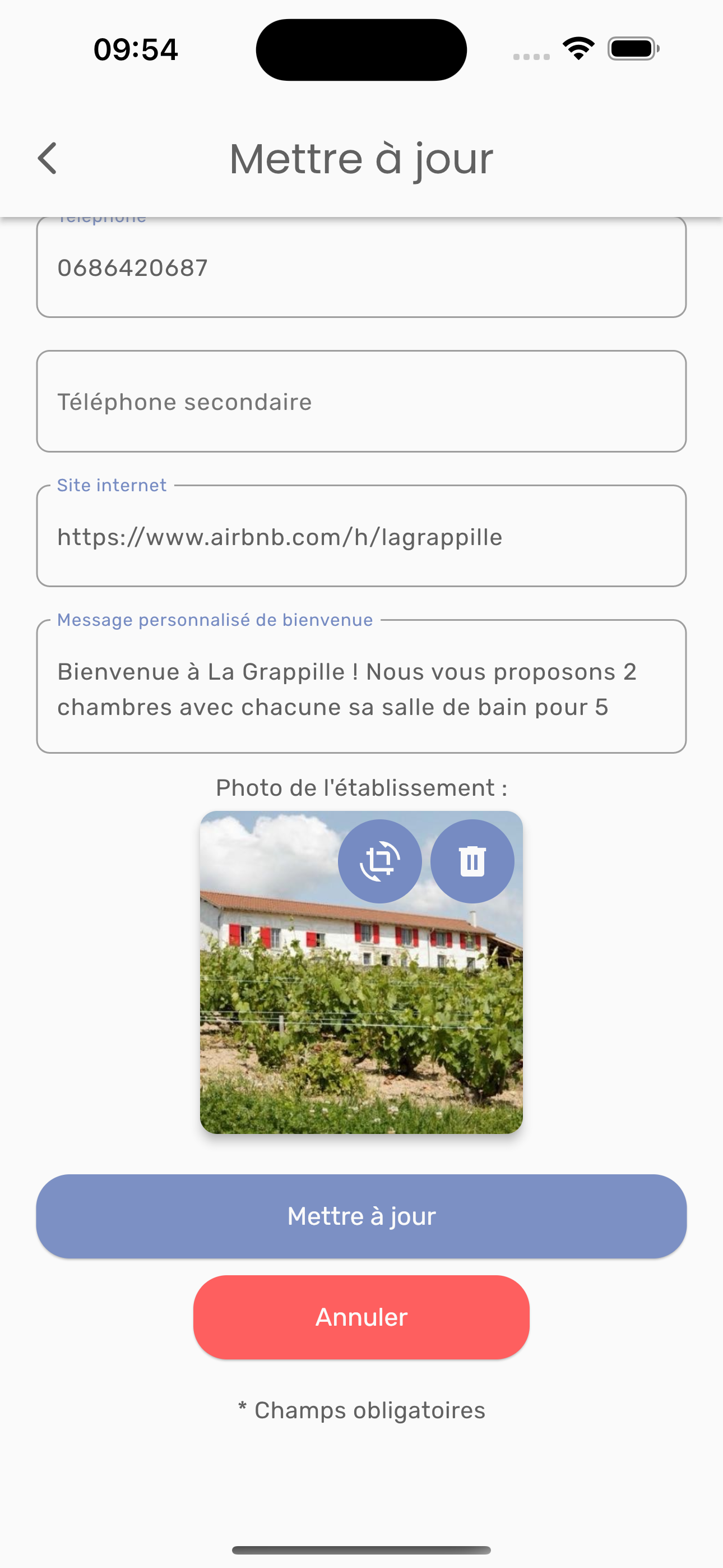
Task: Go back using the top-left arrow
Action: [48, 158]
